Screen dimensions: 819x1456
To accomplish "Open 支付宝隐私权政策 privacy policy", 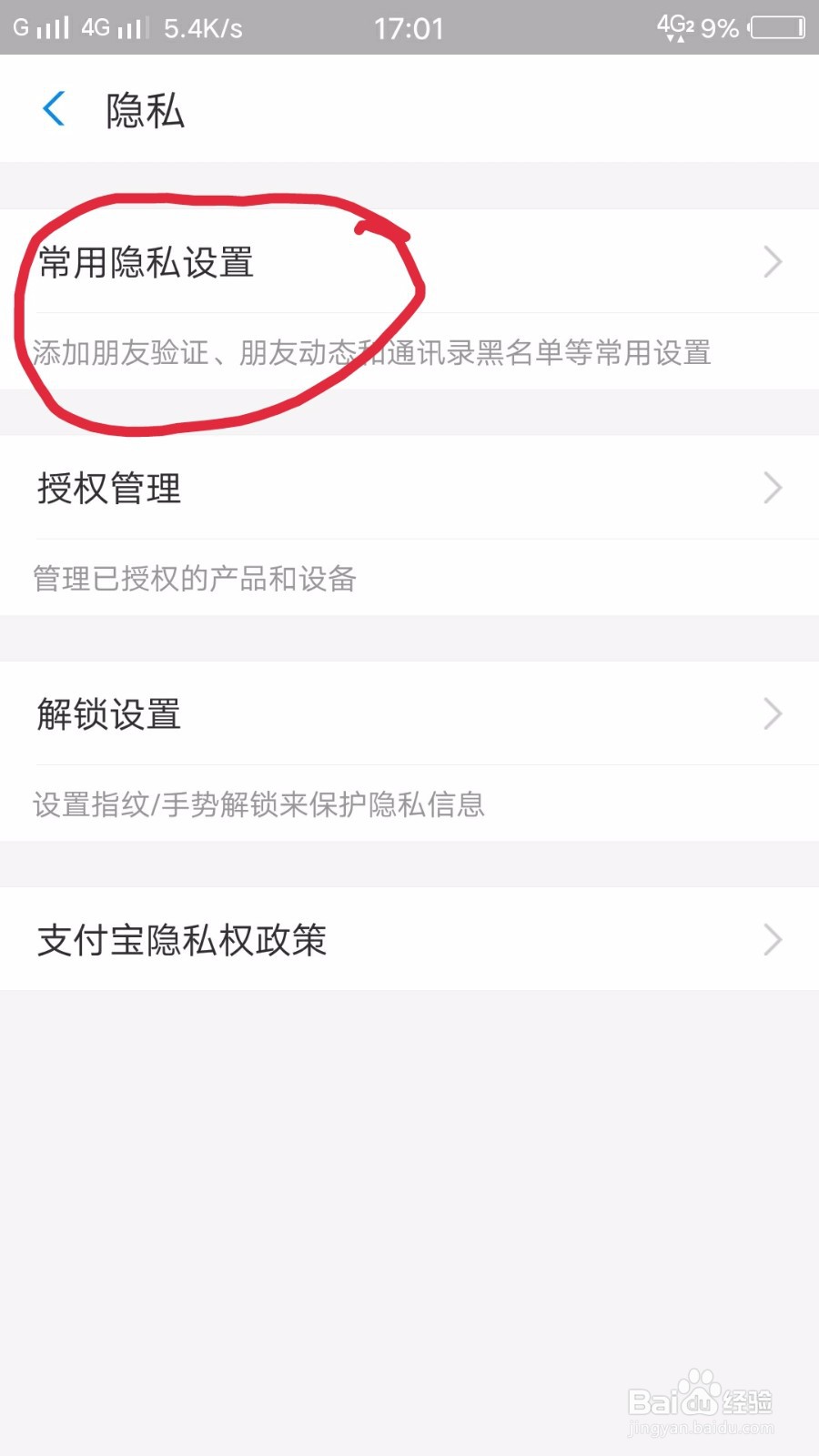I will [180, 940].
